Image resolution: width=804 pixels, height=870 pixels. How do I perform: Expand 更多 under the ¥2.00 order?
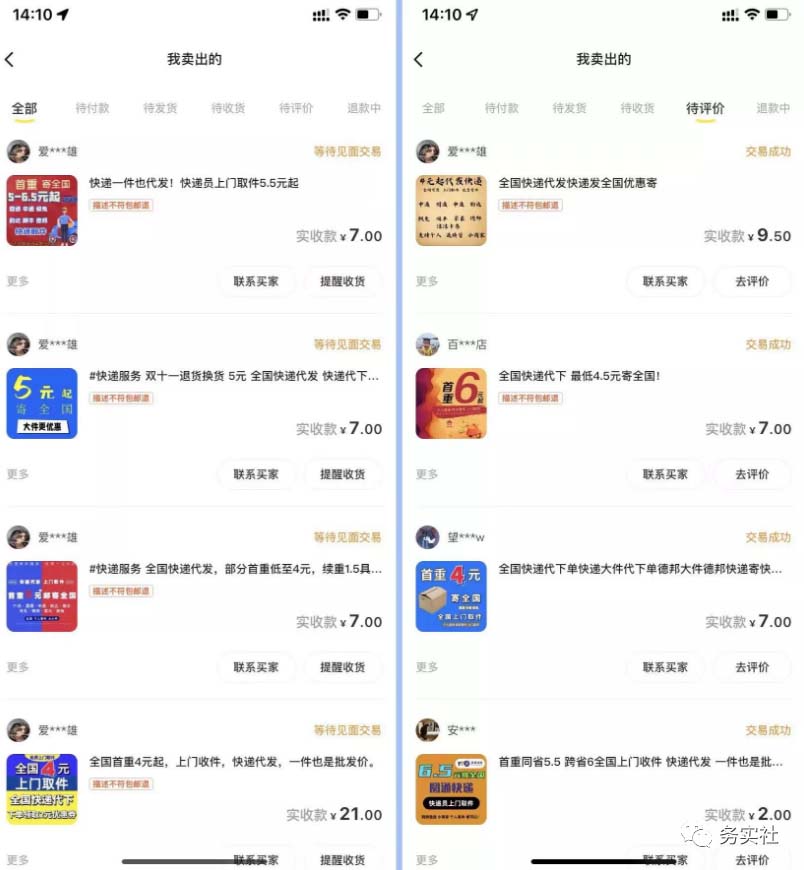coord(426,859)
